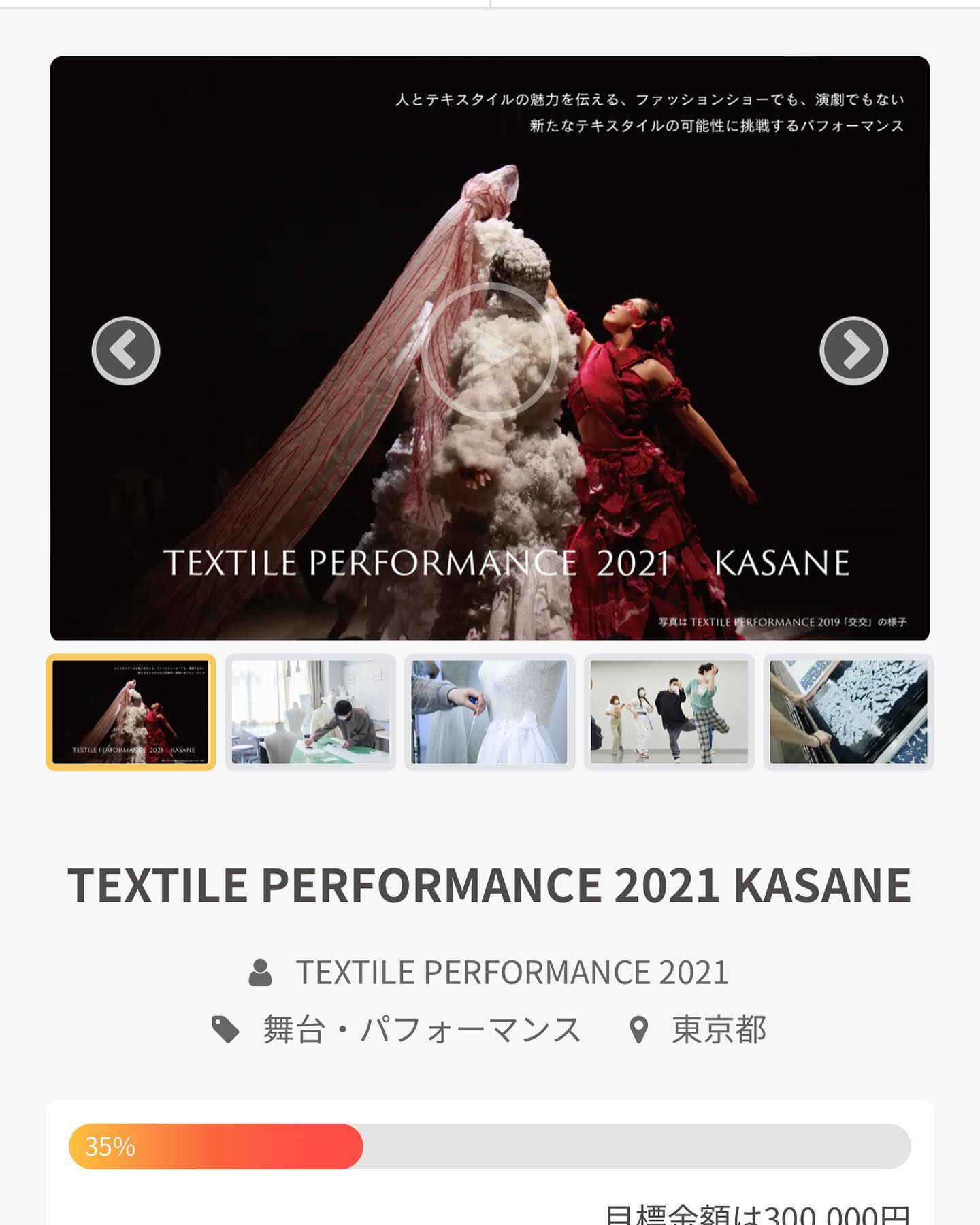Collapse back to the previous slide with left chevron
Screen dimensions: 980x1225
(x=124, y=350)
